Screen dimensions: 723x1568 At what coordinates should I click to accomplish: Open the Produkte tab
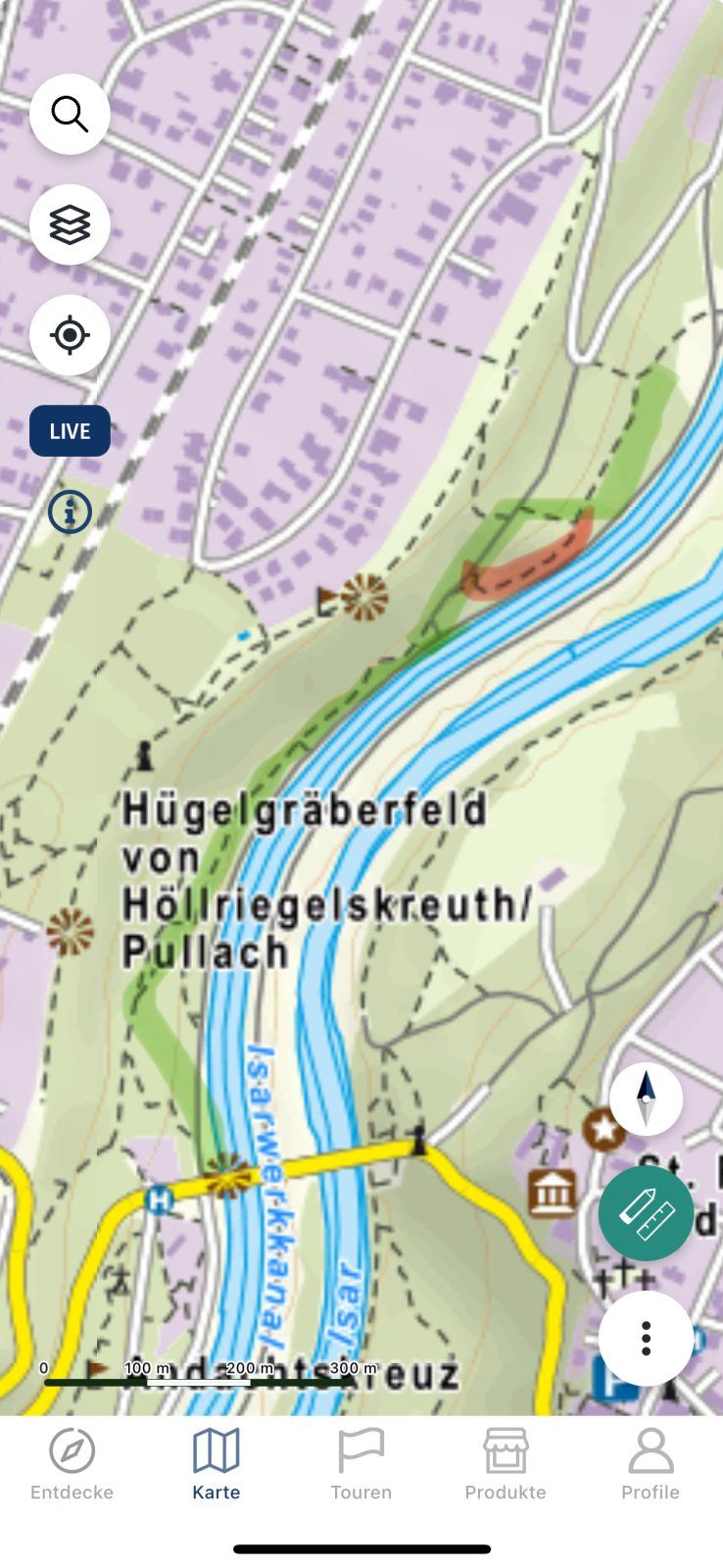tap(506, 1465)
